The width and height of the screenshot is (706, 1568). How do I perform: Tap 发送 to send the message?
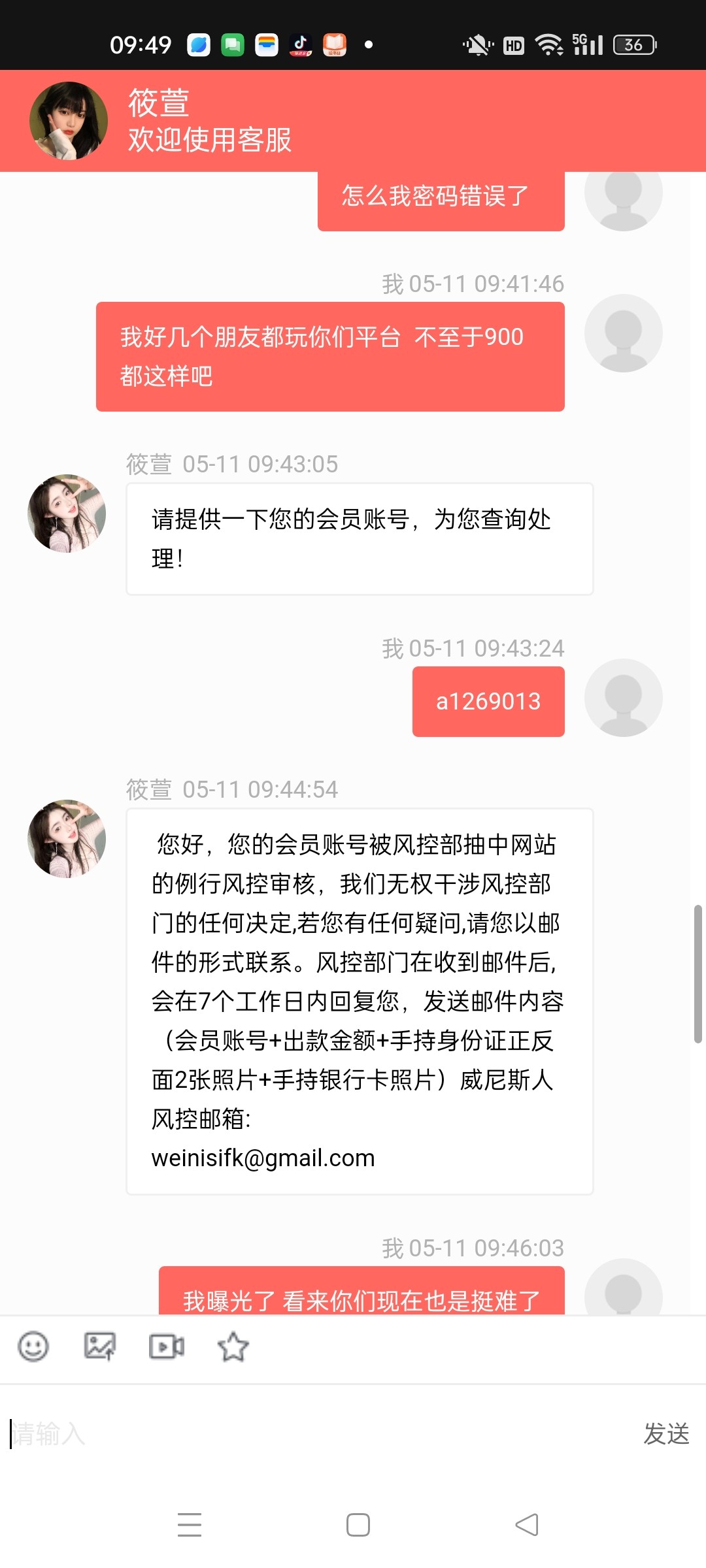[666, 1434]
